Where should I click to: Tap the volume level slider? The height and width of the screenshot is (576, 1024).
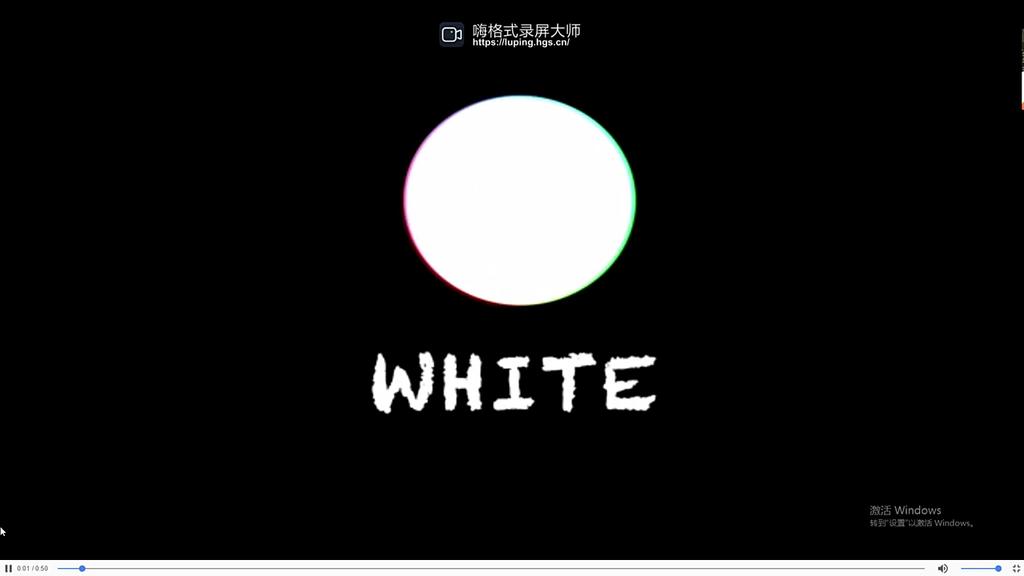pos(980,568)
